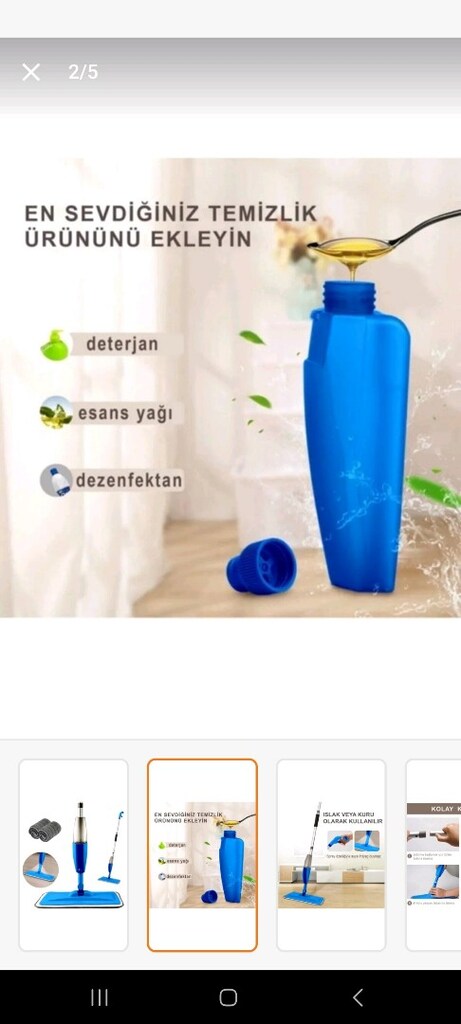461x1024 pixels.
Task: Close the image viewer
Action: 31,72
